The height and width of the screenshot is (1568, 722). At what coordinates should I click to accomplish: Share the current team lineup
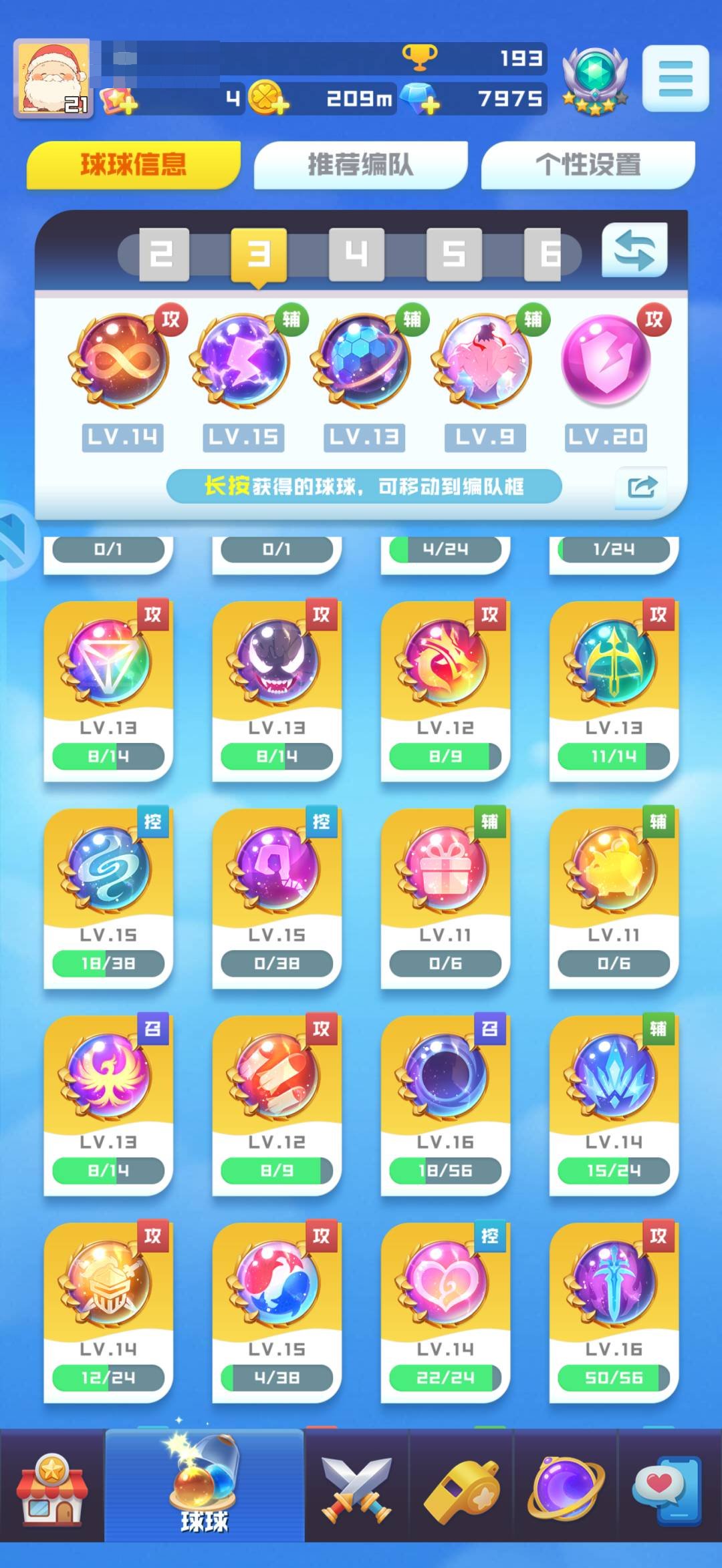click(642, 487)
